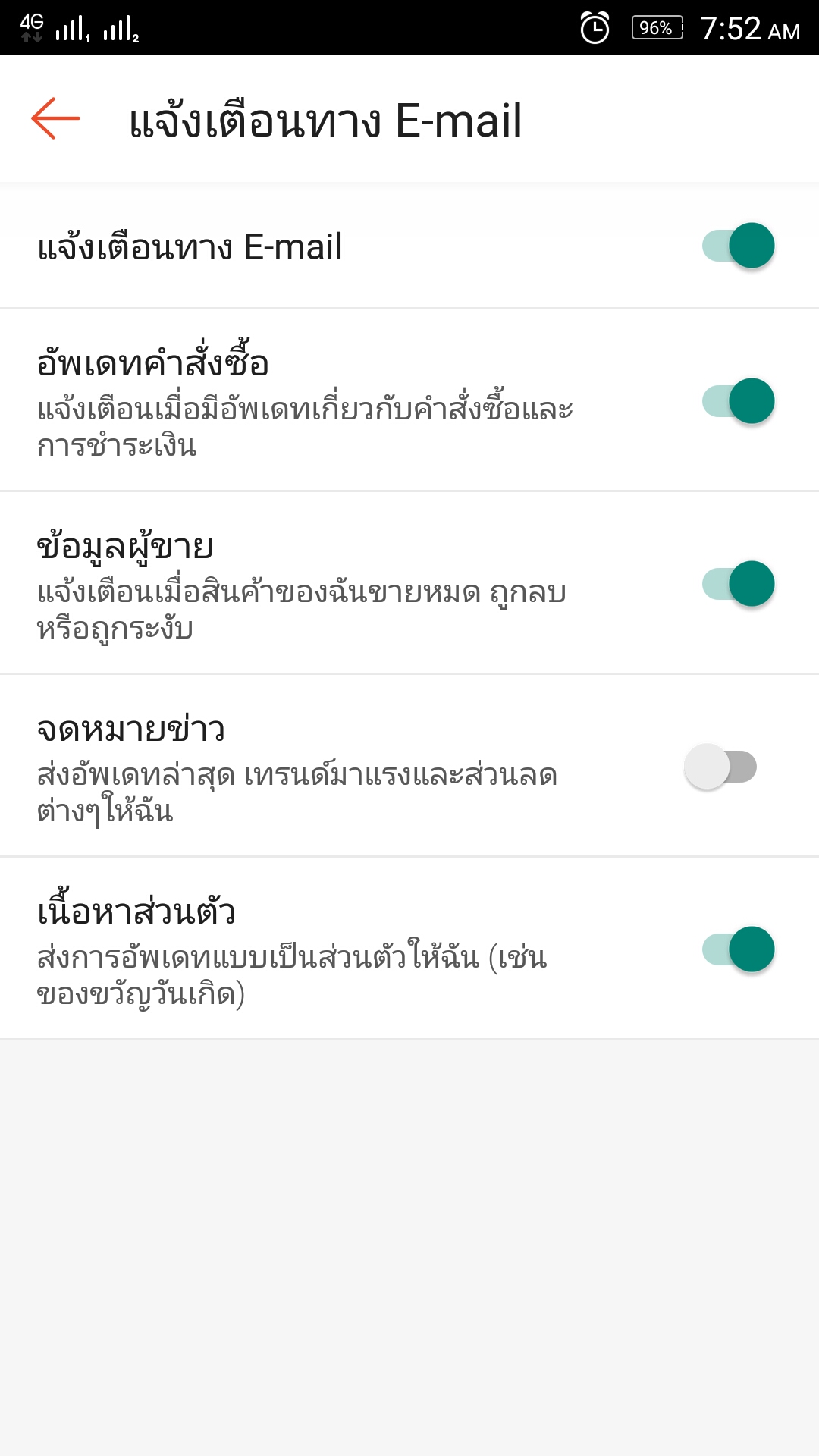Image resolution: width=819 pixels, height=1456 pixels.
Task: Go back using the red arrow
Action: (x=55, y=118)
